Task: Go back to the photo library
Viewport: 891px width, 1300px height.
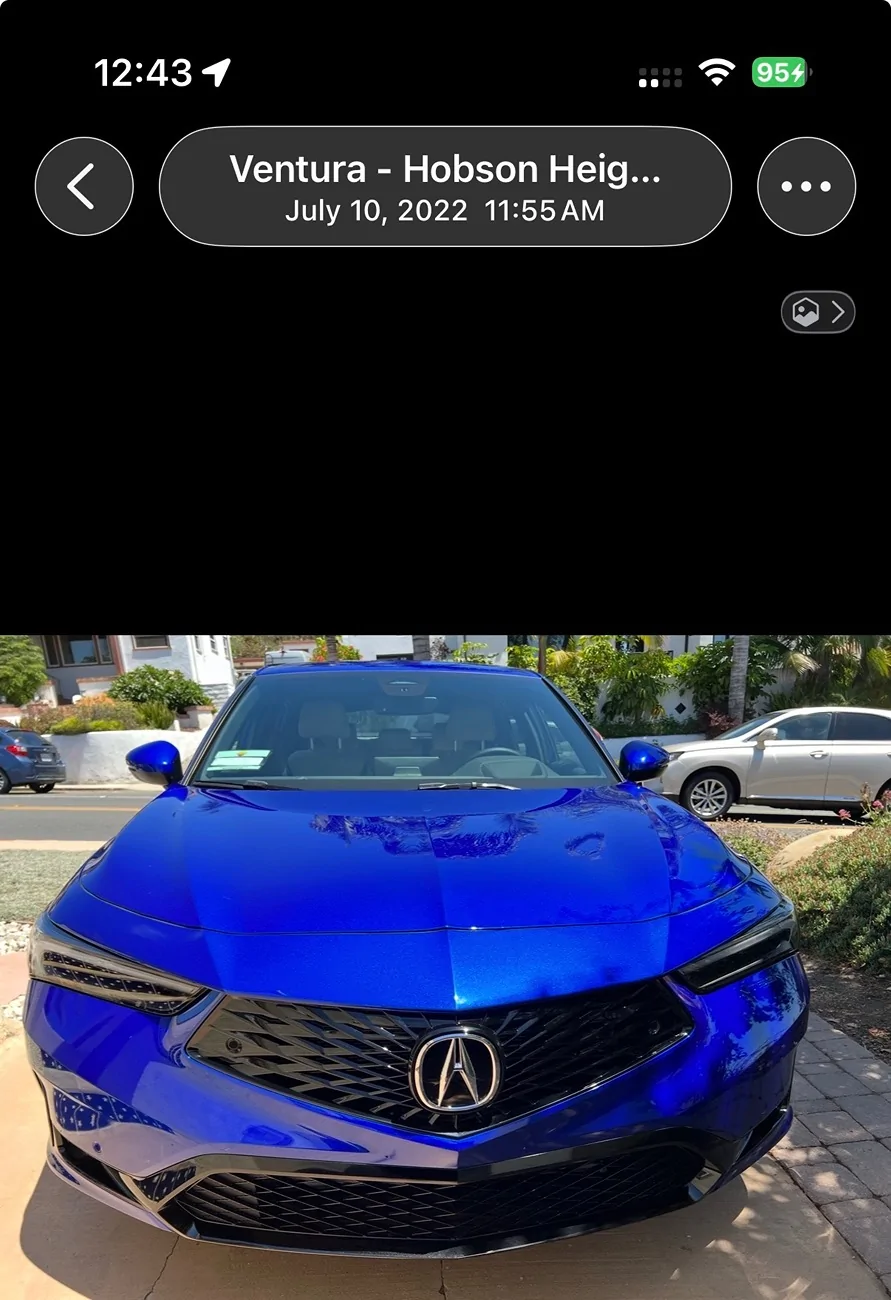Action: (x=84, y=186)
